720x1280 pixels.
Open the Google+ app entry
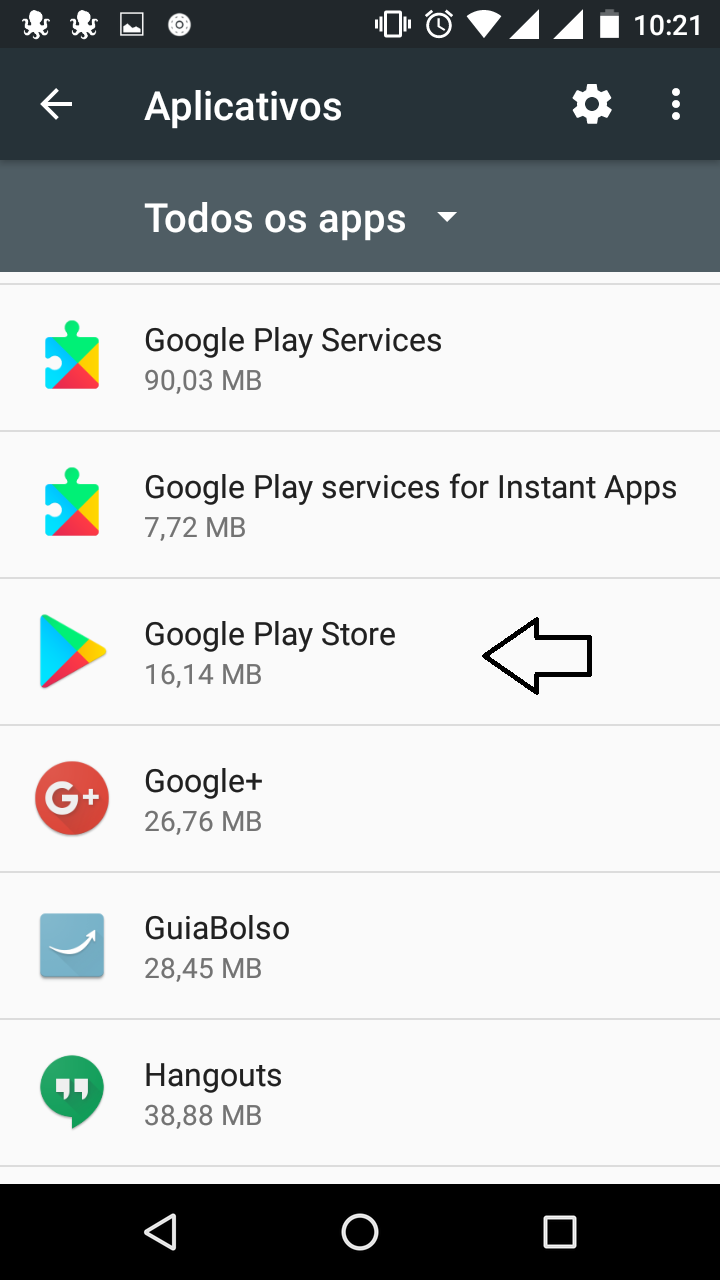tap(360, 799)
